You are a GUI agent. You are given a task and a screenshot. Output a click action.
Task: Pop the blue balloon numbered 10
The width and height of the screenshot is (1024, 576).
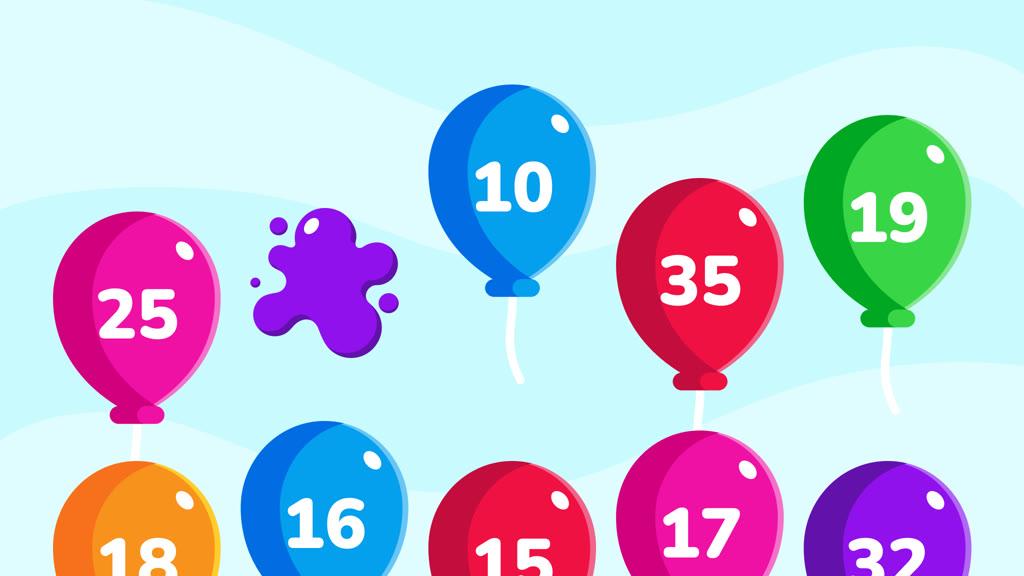click(x=512, y=185)
